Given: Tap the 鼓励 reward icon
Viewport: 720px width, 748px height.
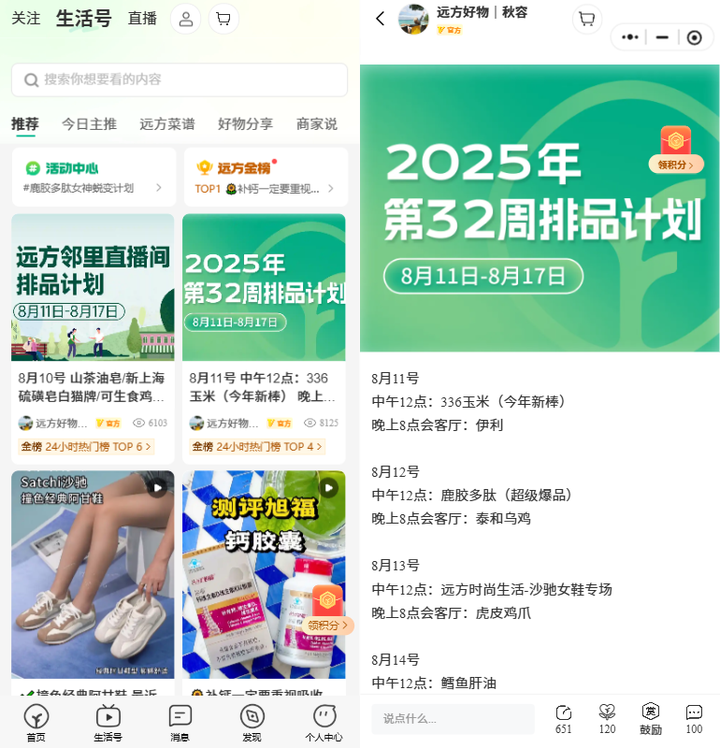Looking at the screenshot, I should (x=650, y=718).
